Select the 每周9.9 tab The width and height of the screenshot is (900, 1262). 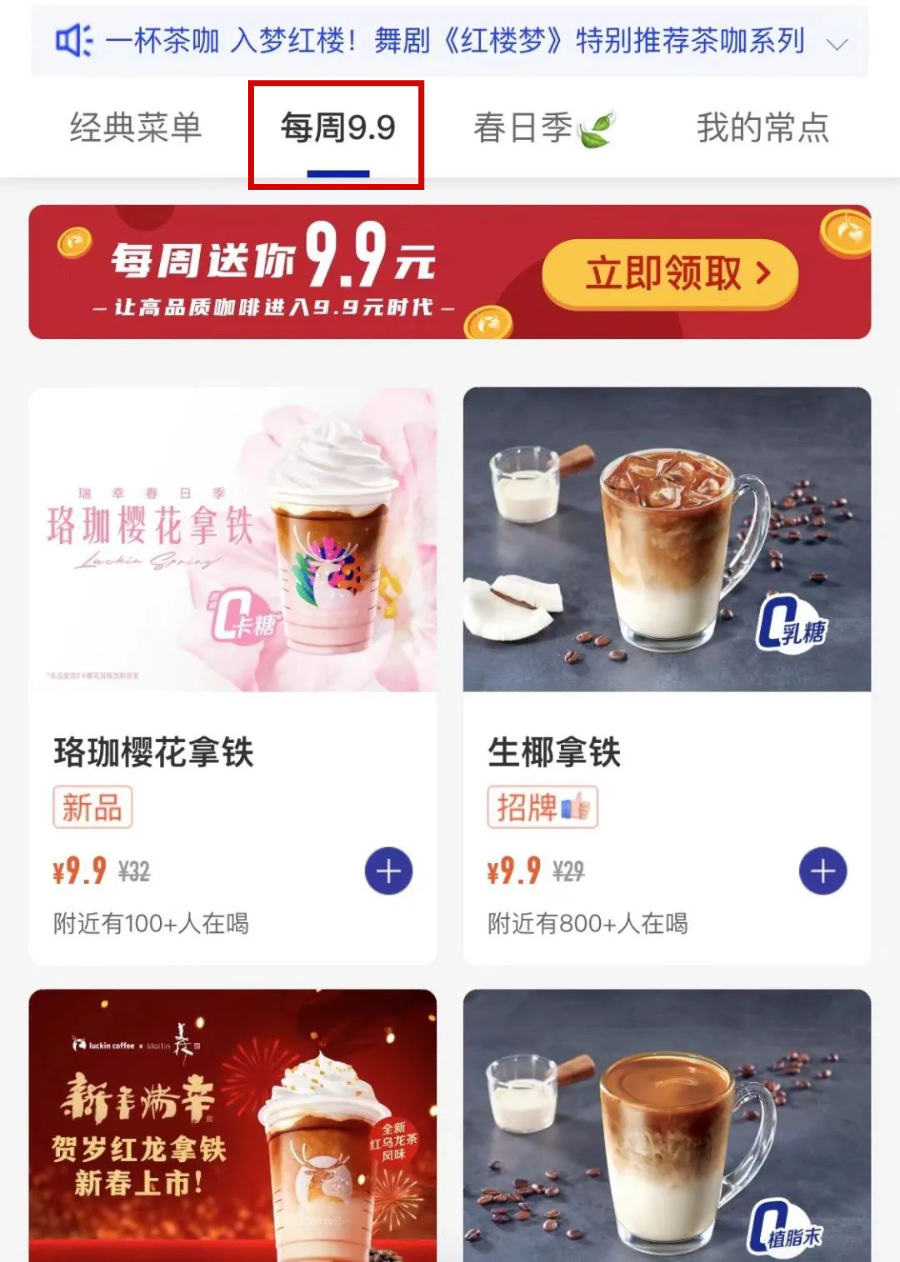point(338,128)
